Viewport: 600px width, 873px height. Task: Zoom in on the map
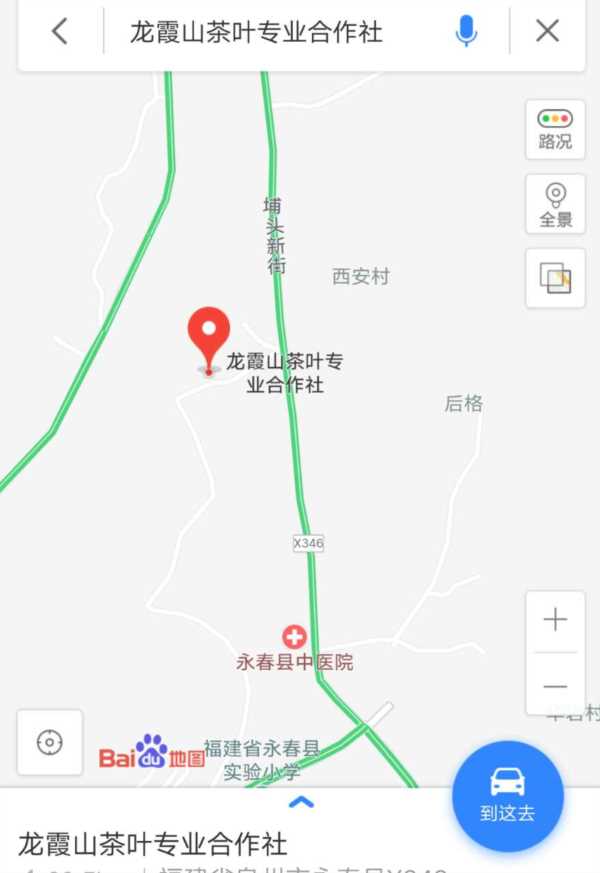(x=555, y=620)
